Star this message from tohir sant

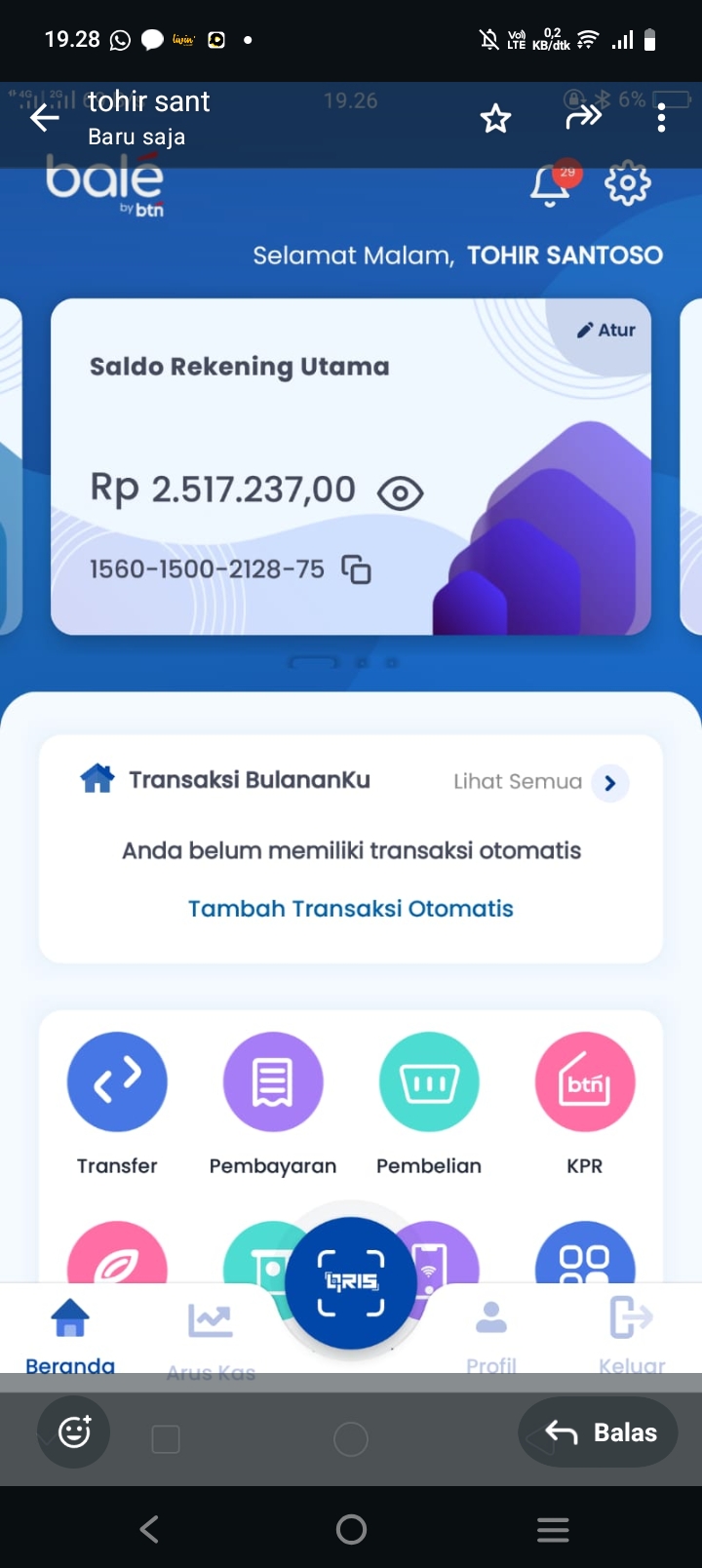[x=495, y=119]
